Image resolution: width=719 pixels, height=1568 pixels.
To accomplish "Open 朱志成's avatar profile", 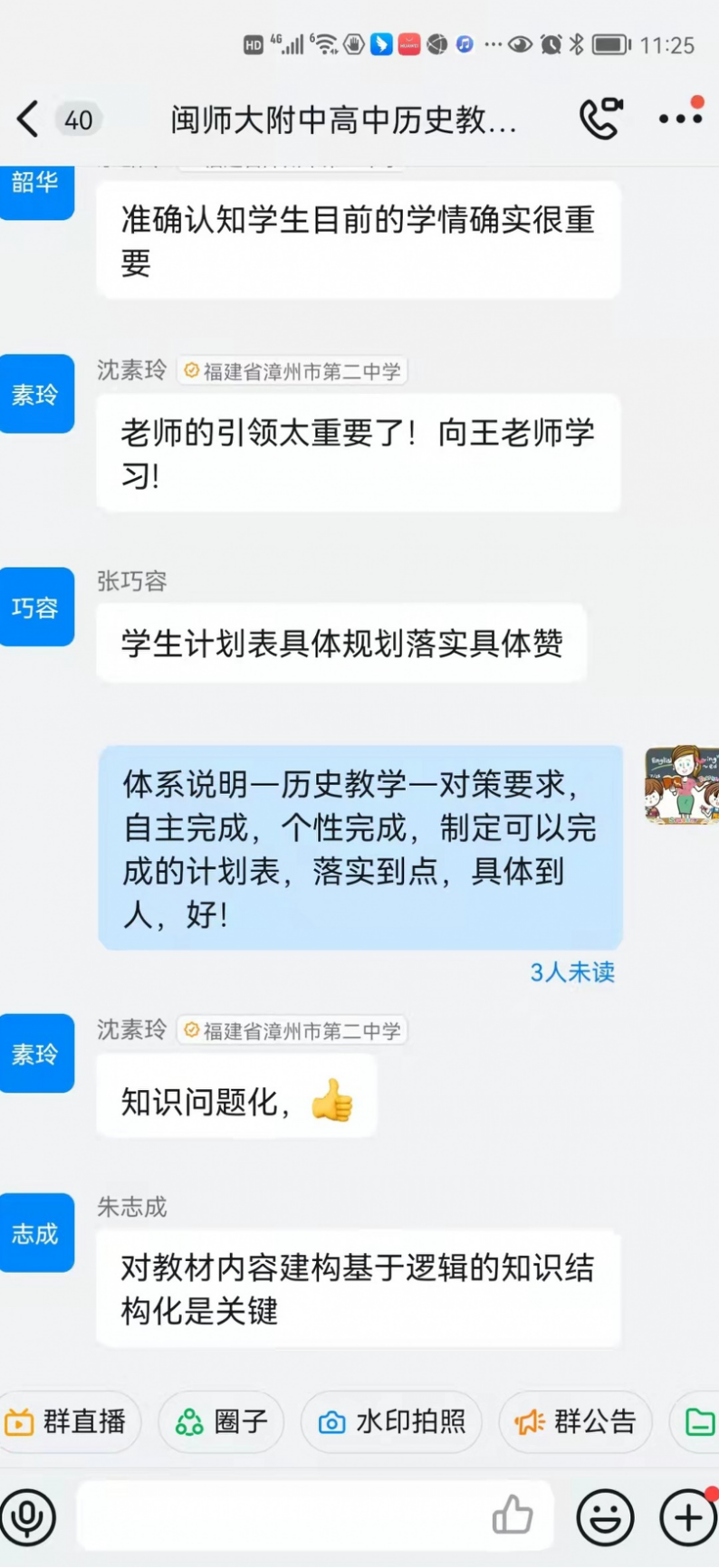I will [x=36, y=1233].
